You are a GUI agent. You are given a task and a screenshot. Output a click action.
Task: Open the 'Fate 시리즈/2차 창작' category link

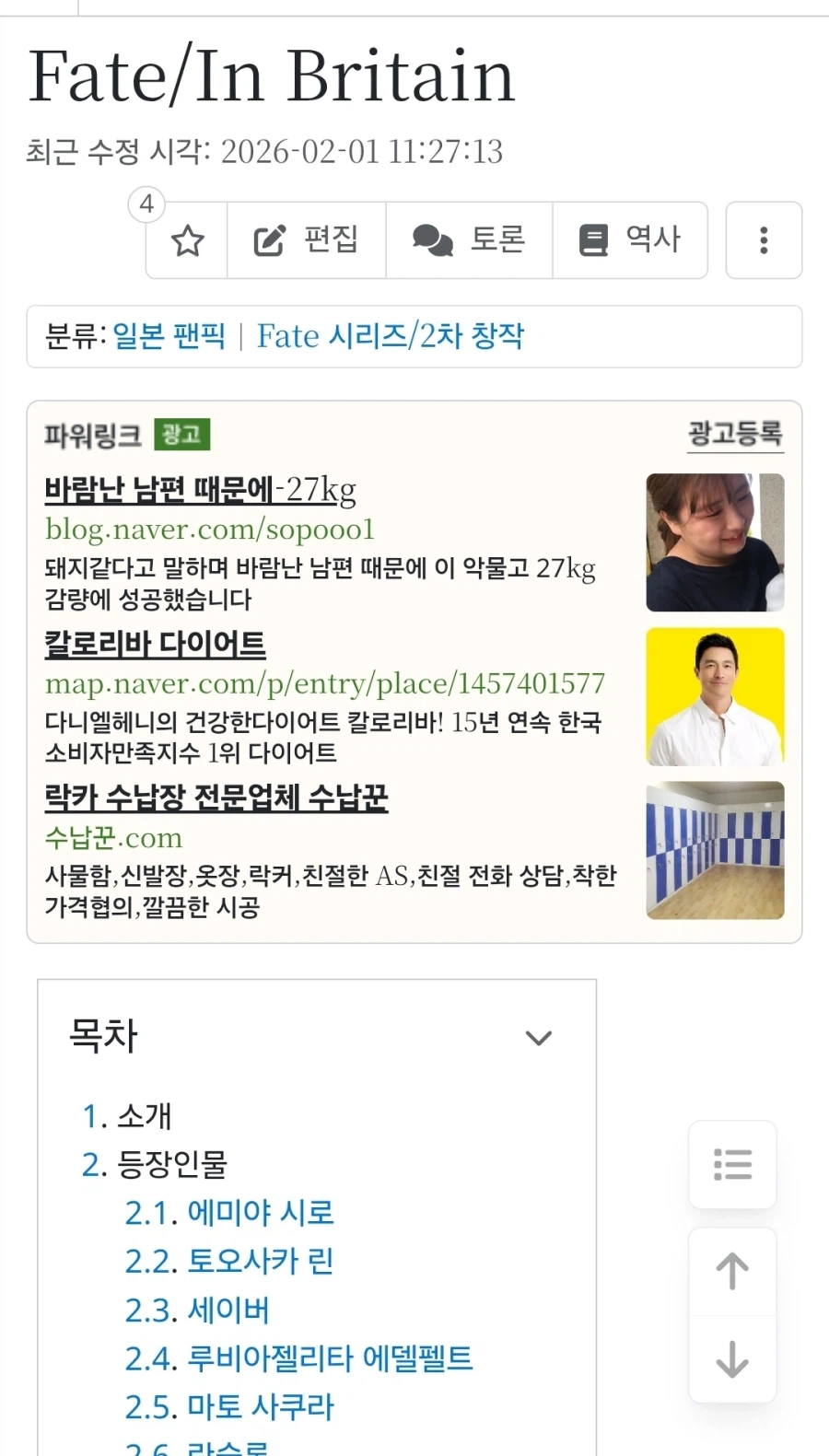tap(390, 336)
